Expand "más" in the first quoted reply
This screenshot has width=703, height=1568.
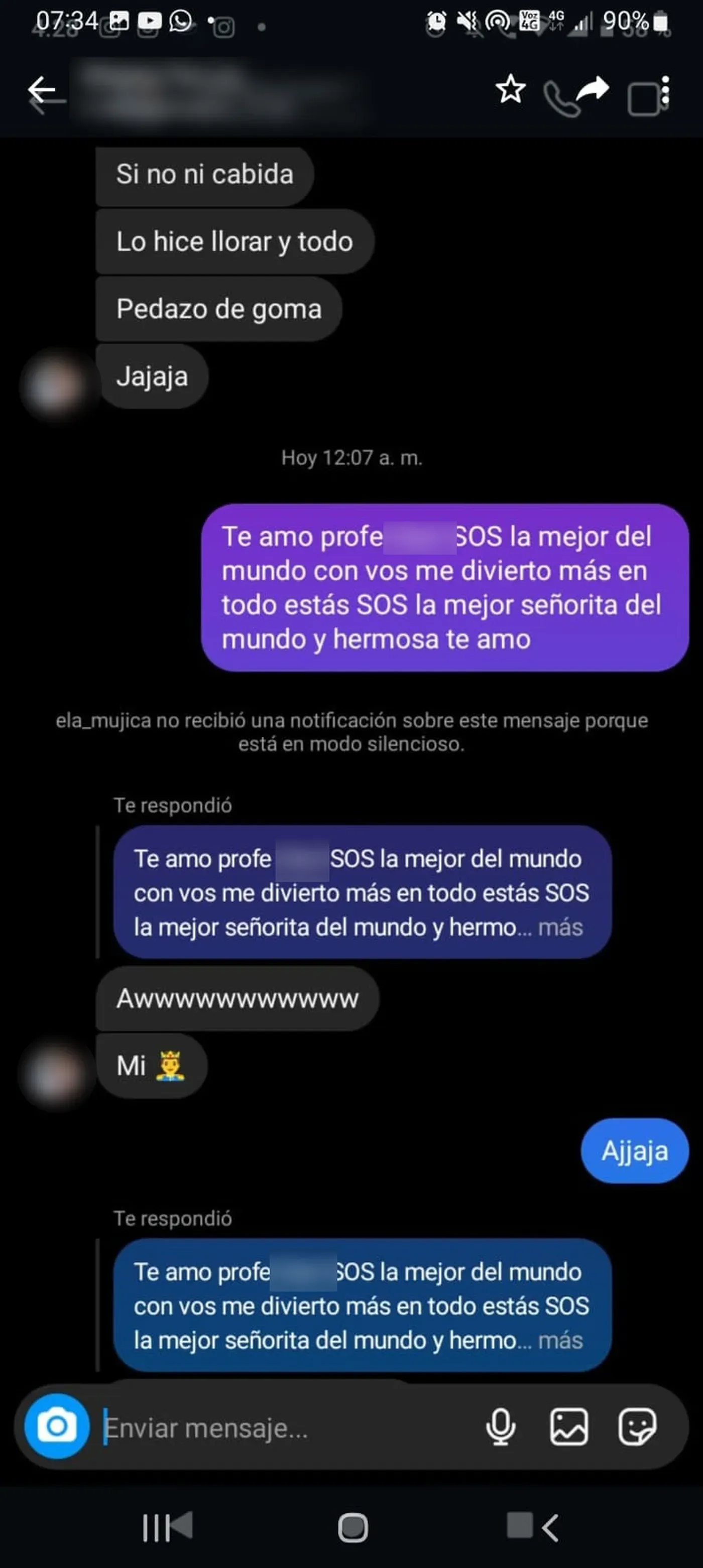[560, 928]
